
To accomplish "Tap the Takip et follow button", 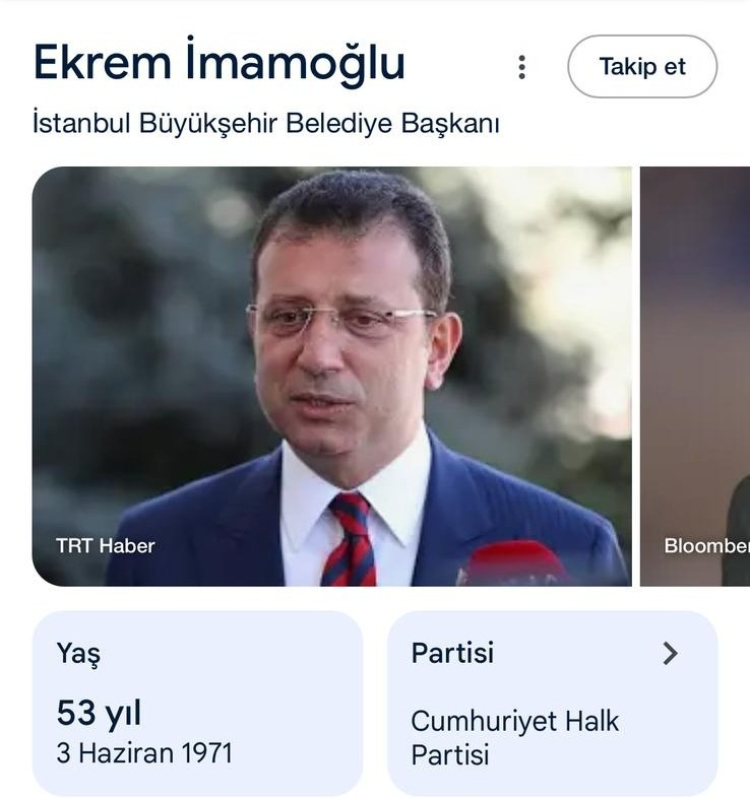I will pyautogui.click(x=642, y=67).
